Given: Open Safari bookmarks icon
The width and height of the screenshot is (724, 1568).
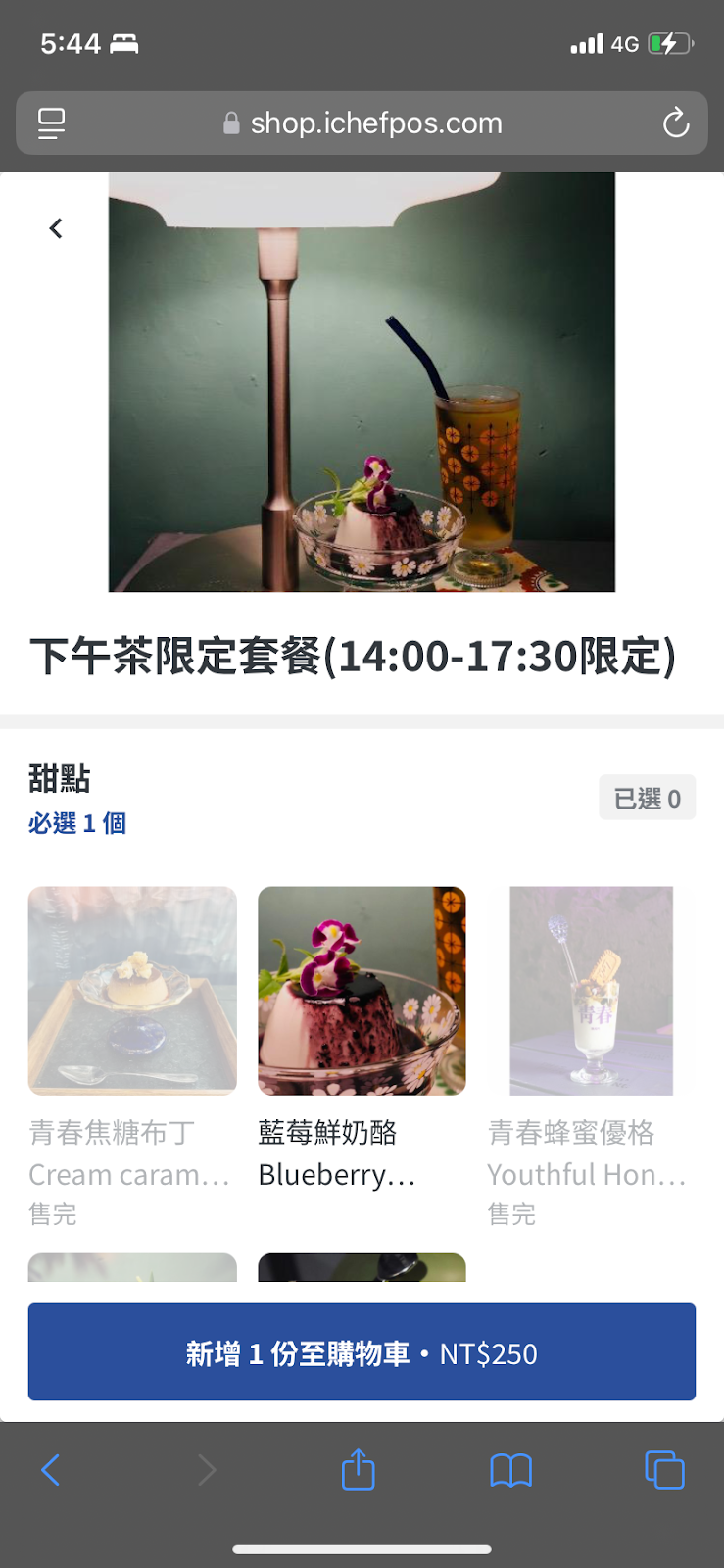Looking at the screenshot, I should point(510,1469).
